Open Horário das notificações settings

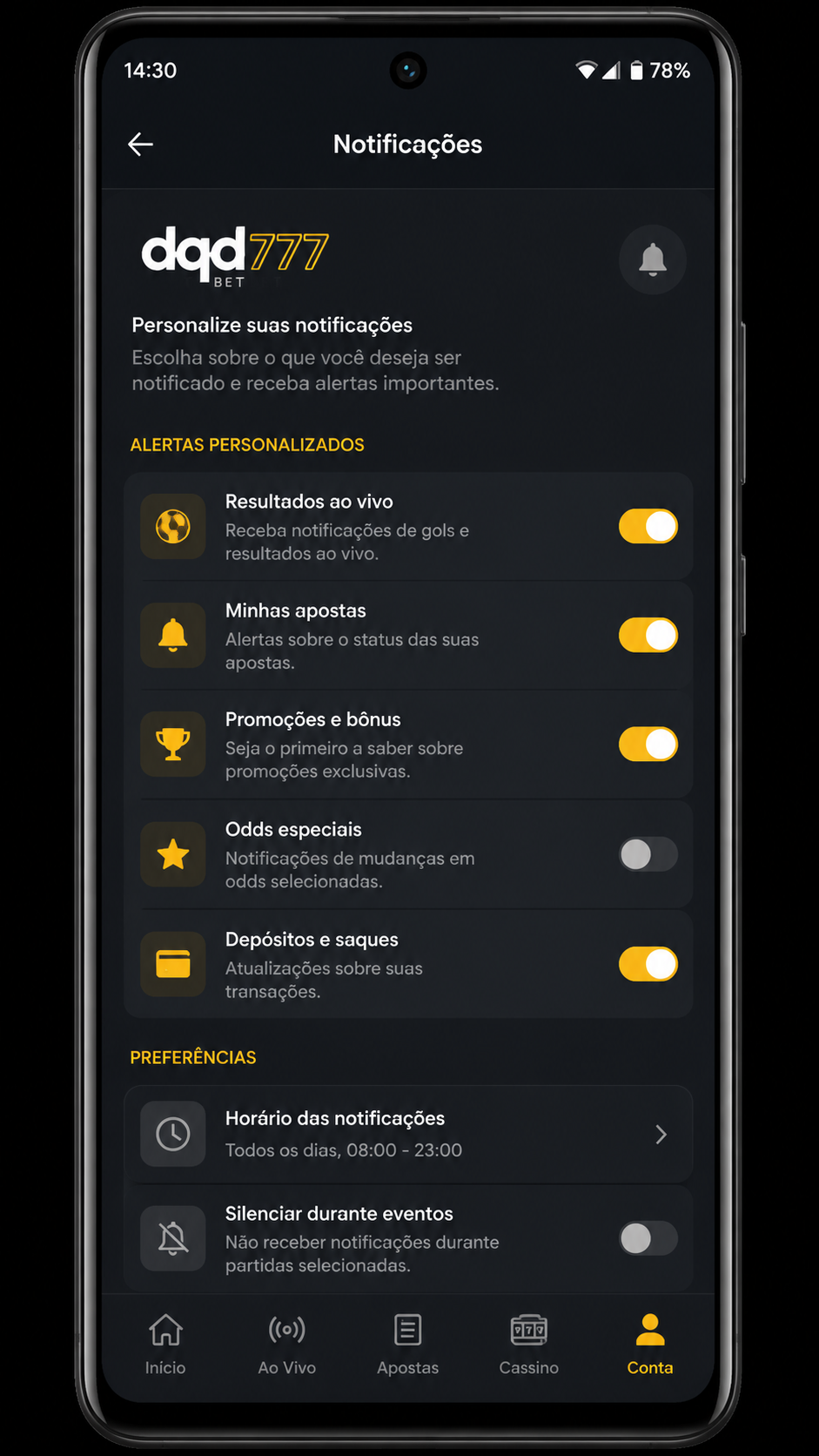point(408,1134)
